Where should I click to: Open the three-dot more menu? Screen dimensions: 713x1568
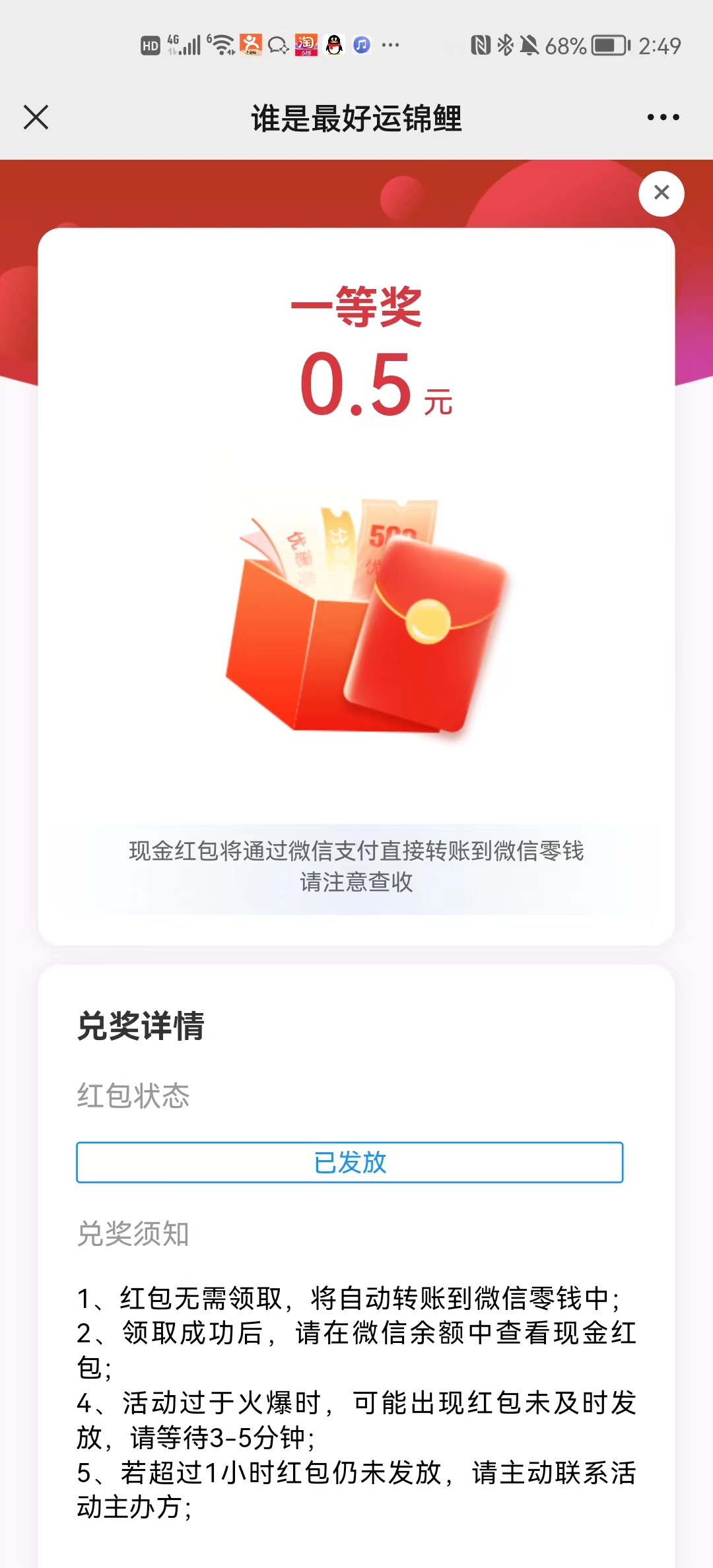click(x=663, y=117)
